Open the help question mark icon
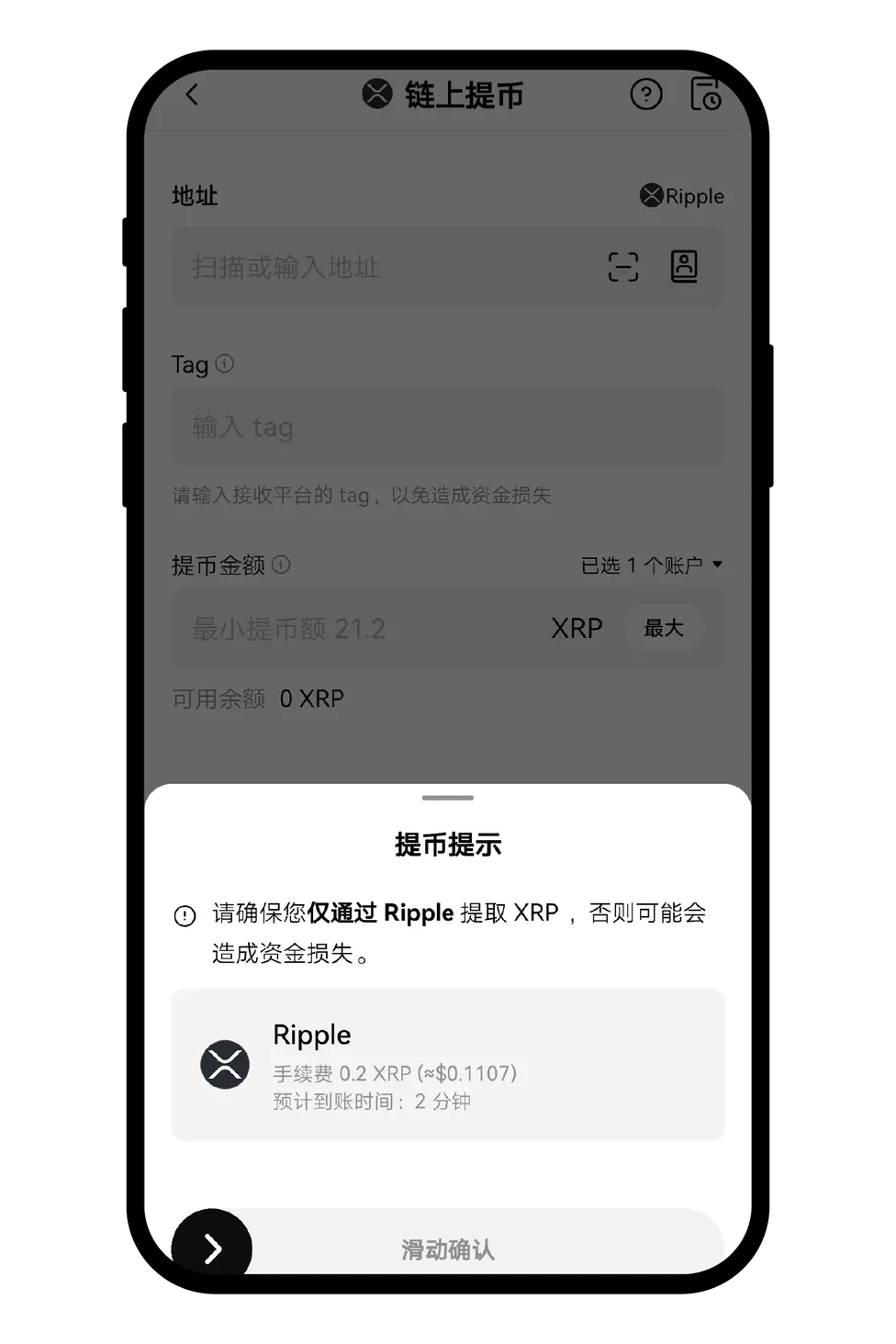This screenshot has height=1344, width=896. tap(645, 95)
